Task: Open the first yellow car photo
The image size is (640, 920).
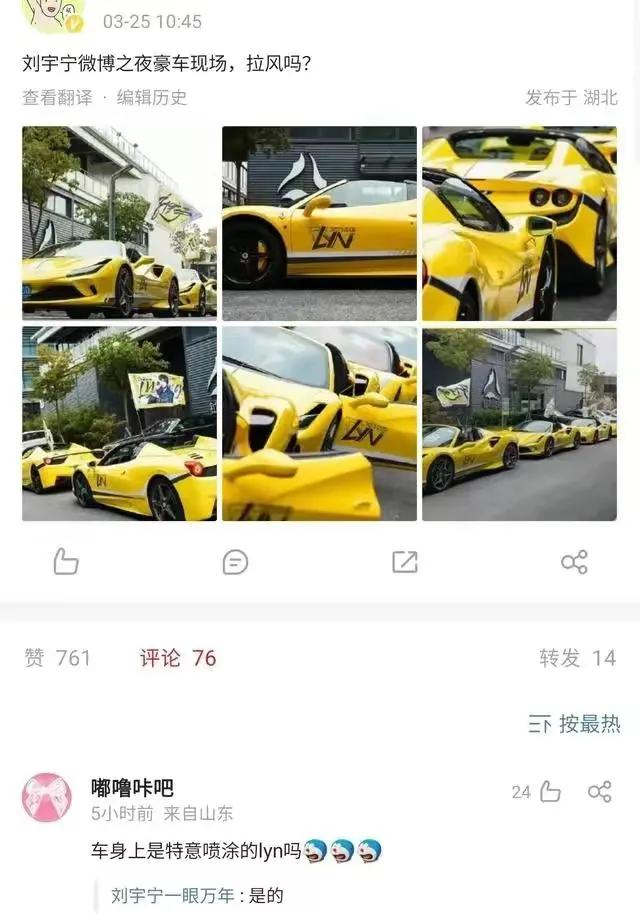Action: point(119,223)
